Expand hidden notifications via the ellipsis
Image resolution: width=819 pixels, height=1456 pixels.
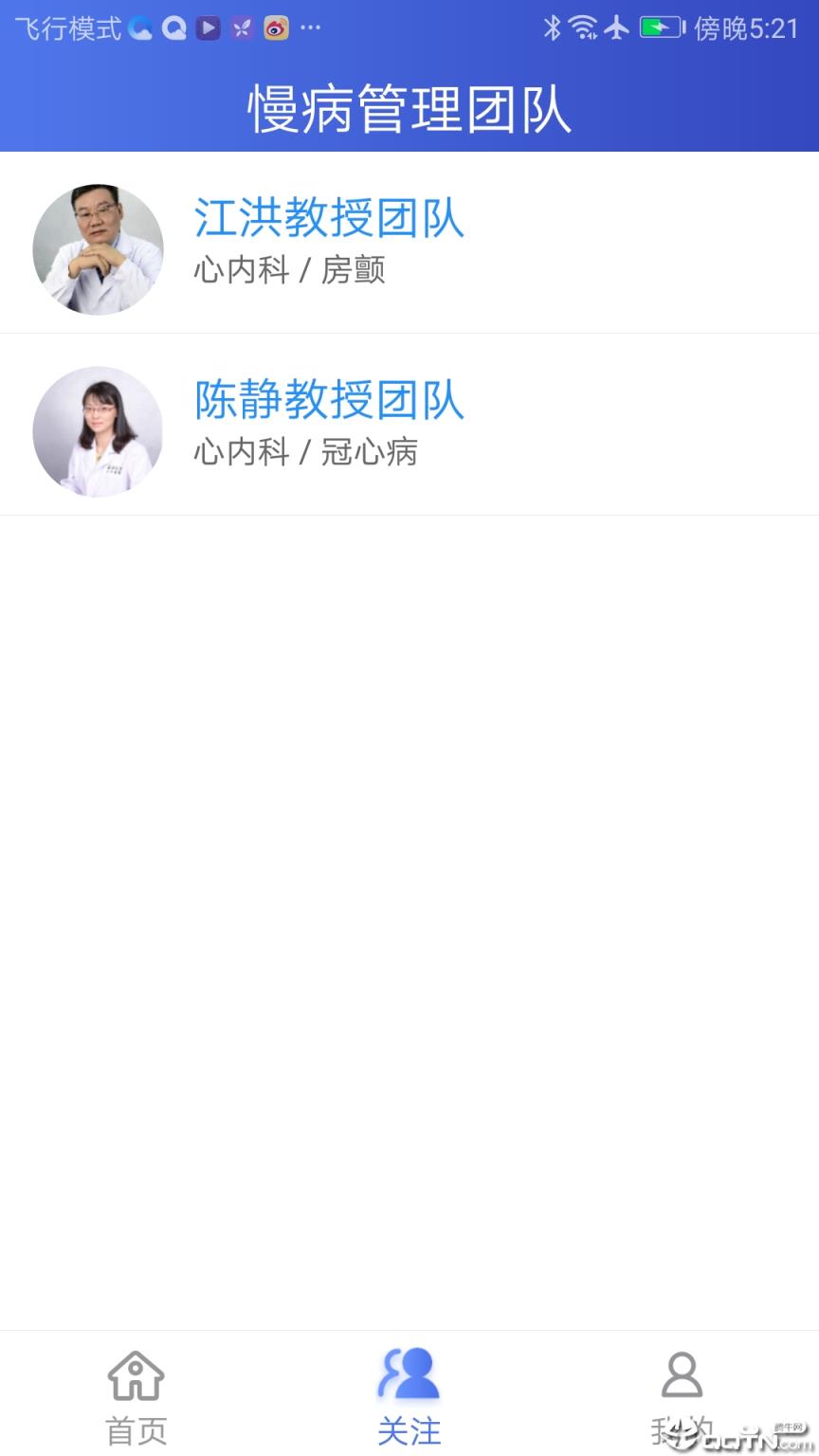click(311, 28)
